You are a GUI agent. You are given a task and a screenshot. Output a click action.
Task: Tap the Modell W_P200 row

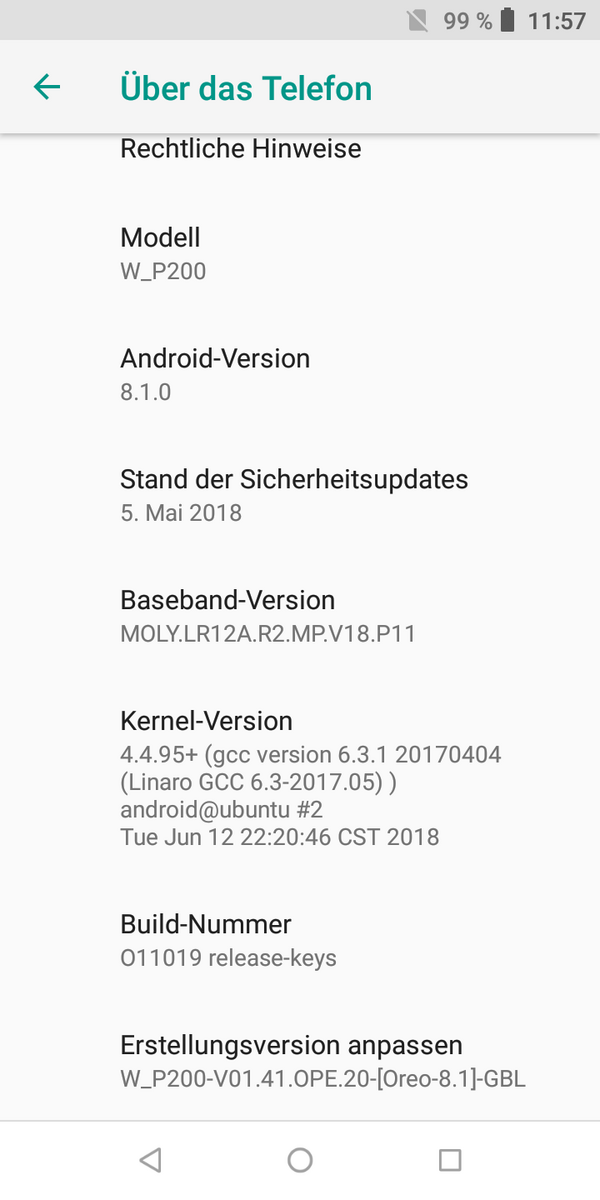click(300, 253)
